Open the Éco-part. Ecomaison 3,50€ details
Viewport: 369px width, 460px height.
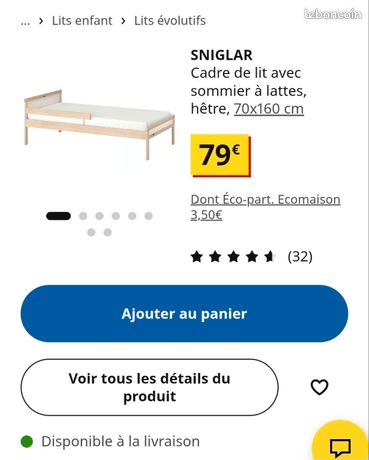pos(265,207)
